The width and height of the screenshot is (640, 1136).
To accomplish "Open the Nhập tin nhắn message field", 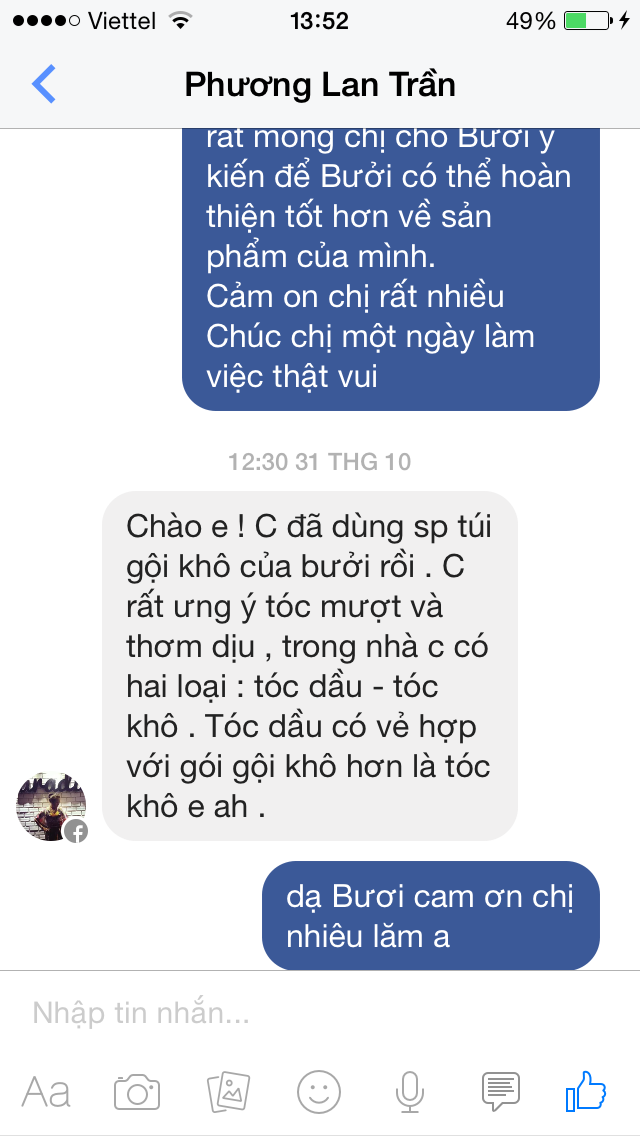I will (300, 1013).
